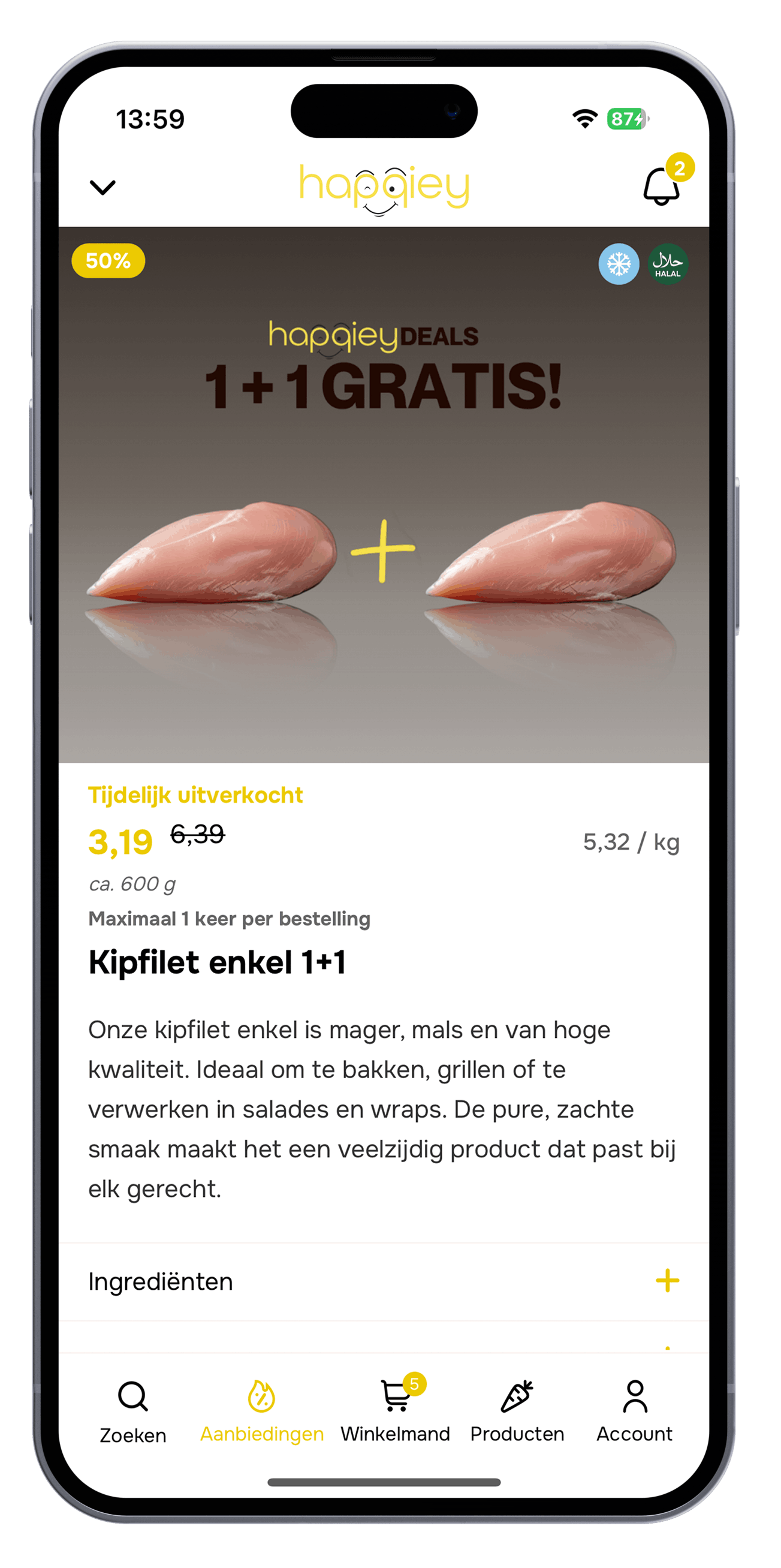The image size is (781, 1568).
Task: Open the notifications bell
Action: 661,186
